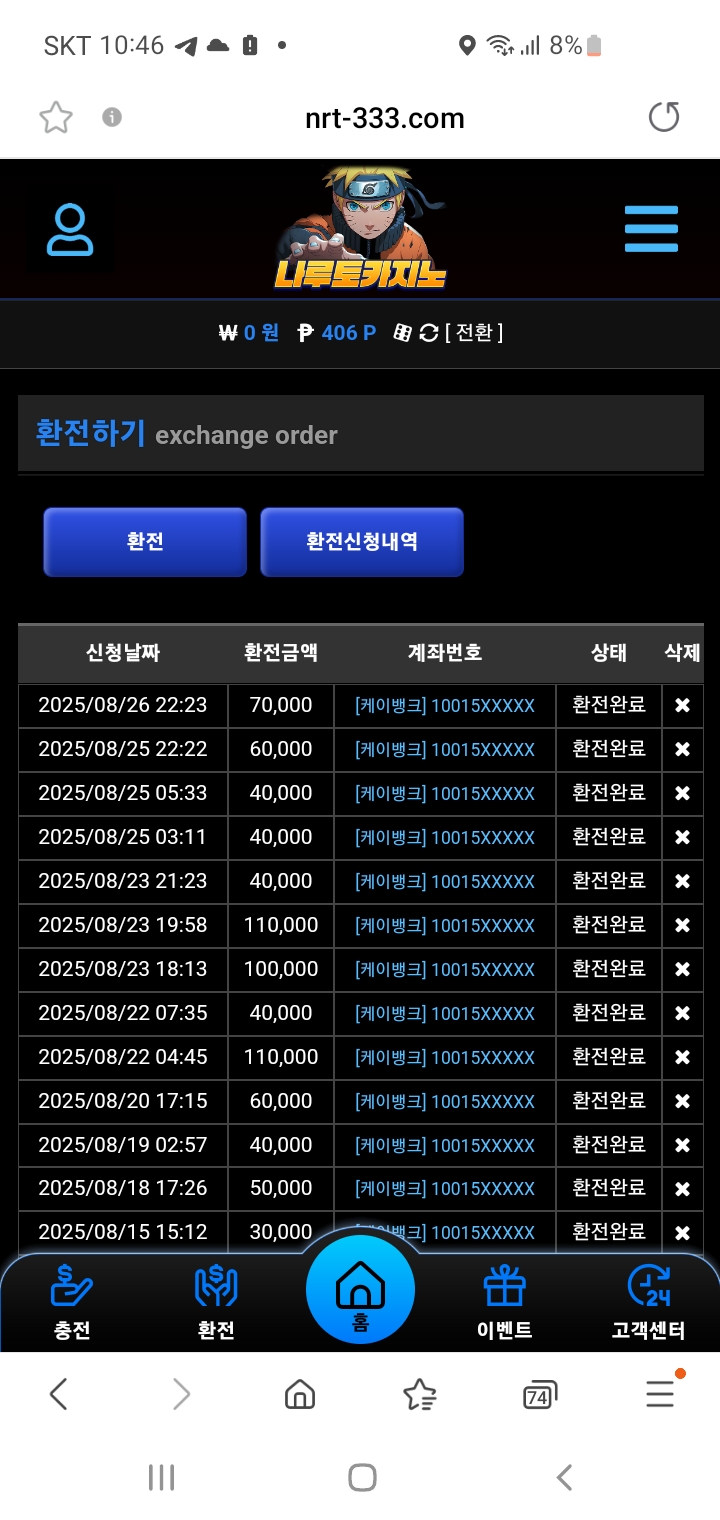Bookmark this page with the star
This screenshot has height=1520, width=720.
point(56,118)
